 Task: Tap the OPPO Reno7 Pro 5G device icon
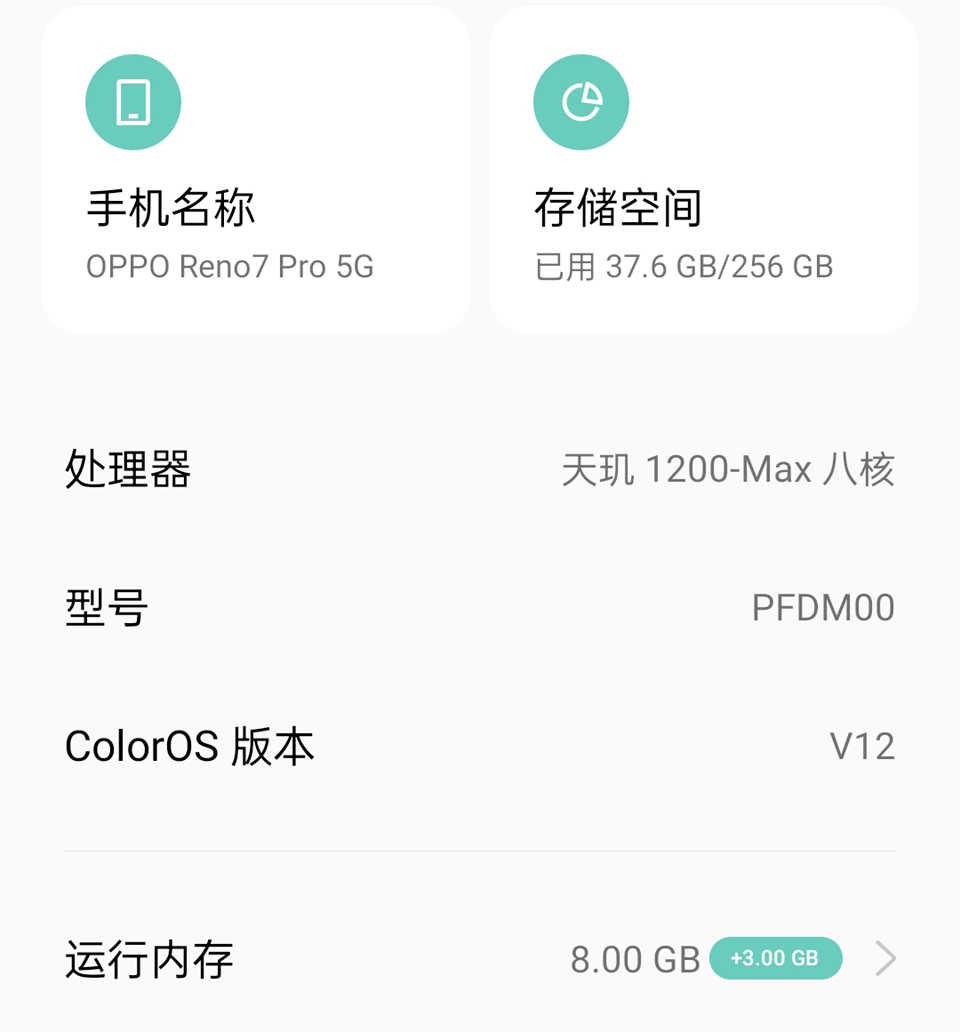pyautogui.click(x=133, y=101)
